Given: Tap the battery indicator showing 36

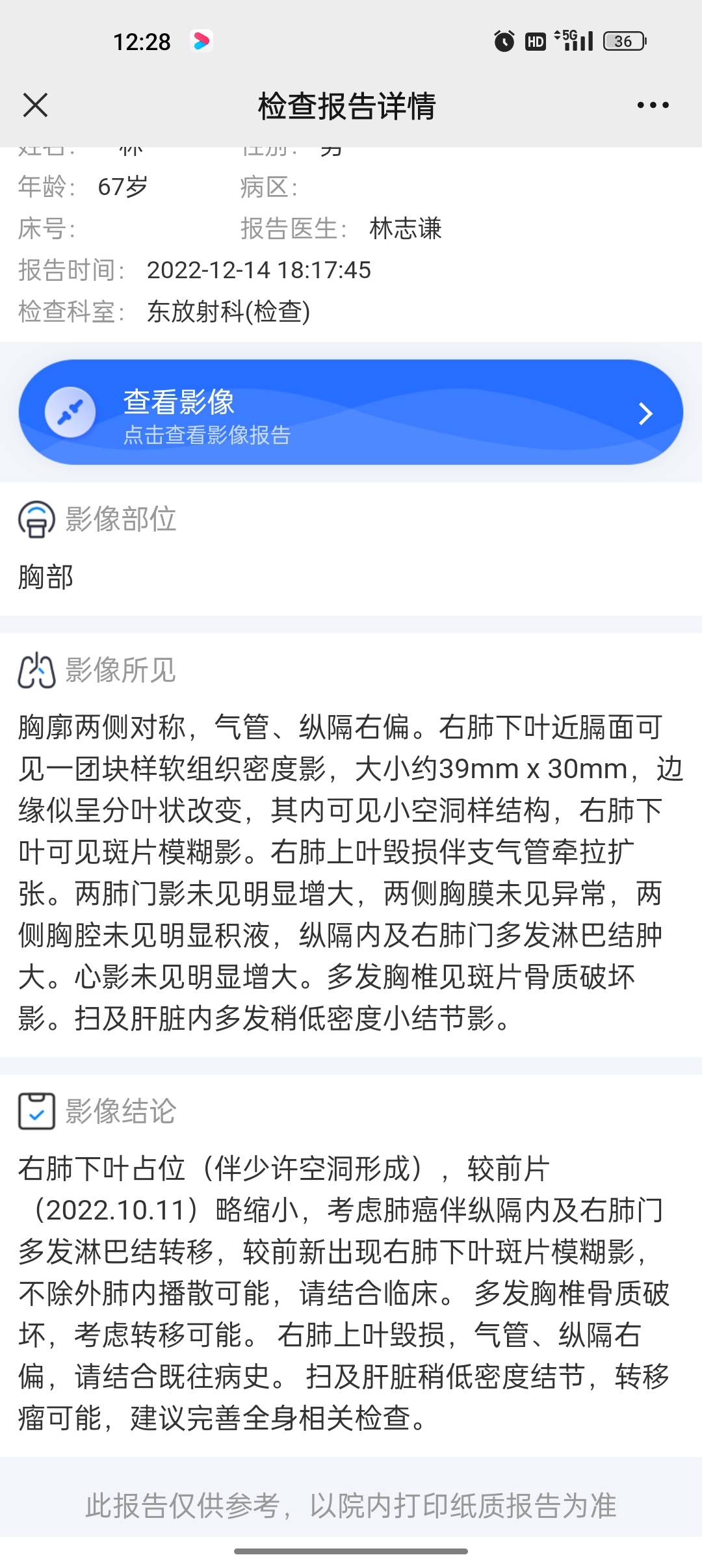Looking at the screenshot, I should 623,41.
